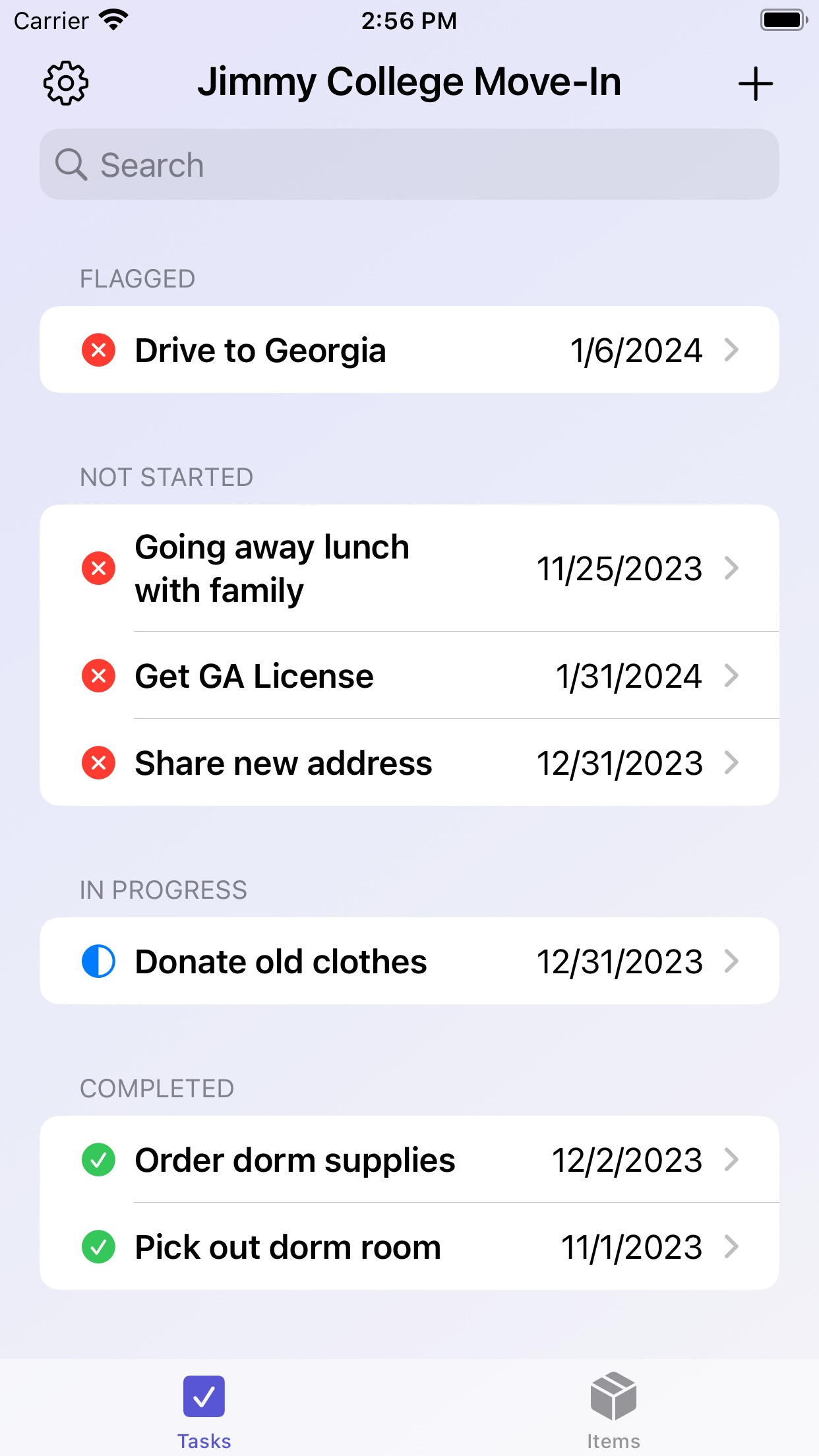
Task: Open Pick out dorm room task
Action: (409, 1246)
